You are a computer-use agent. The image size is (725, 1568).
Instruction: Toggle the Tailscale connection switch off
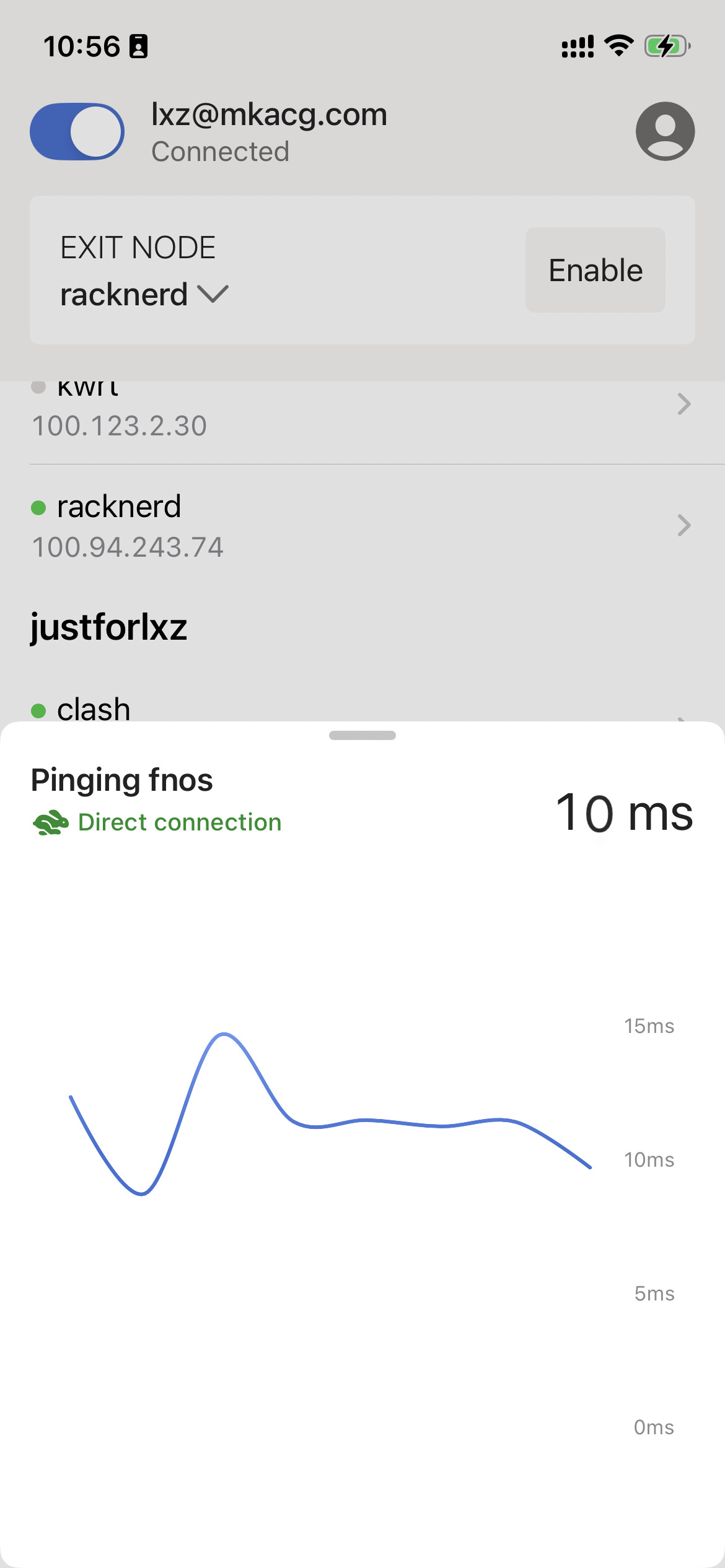pyautogui.click(x=77, y=131)
